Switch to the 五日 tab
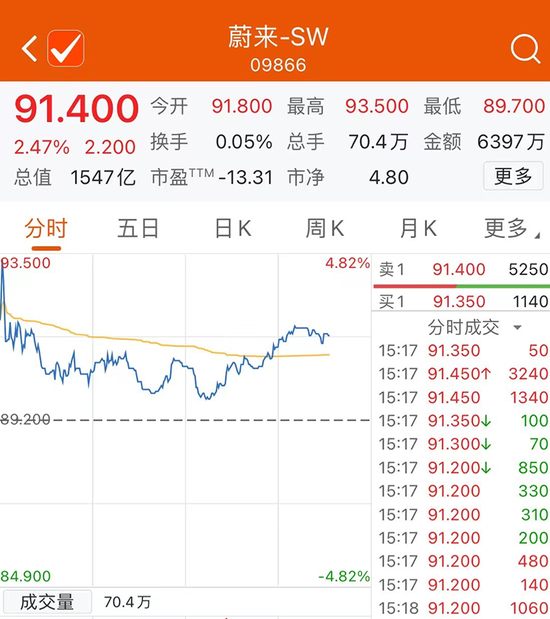The image size is (550, 619). pyautogui.click(x=138, y=229)
